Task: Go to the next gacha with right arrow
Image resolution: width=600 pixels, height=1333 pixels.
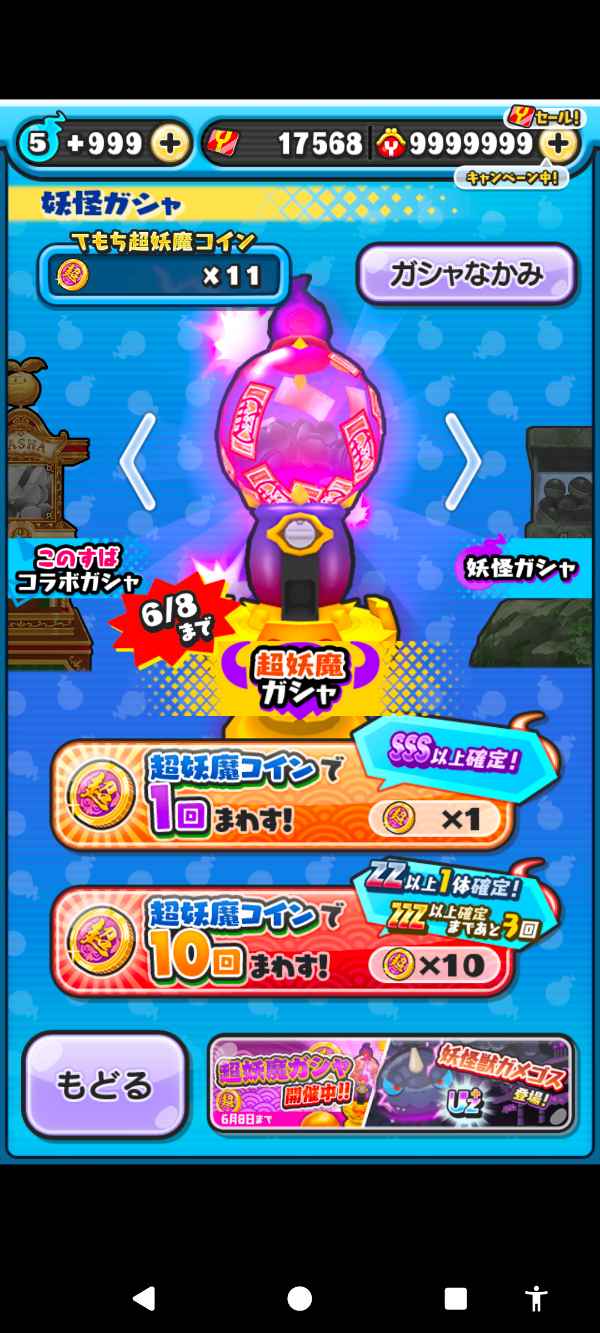Action: pos(462,461)
